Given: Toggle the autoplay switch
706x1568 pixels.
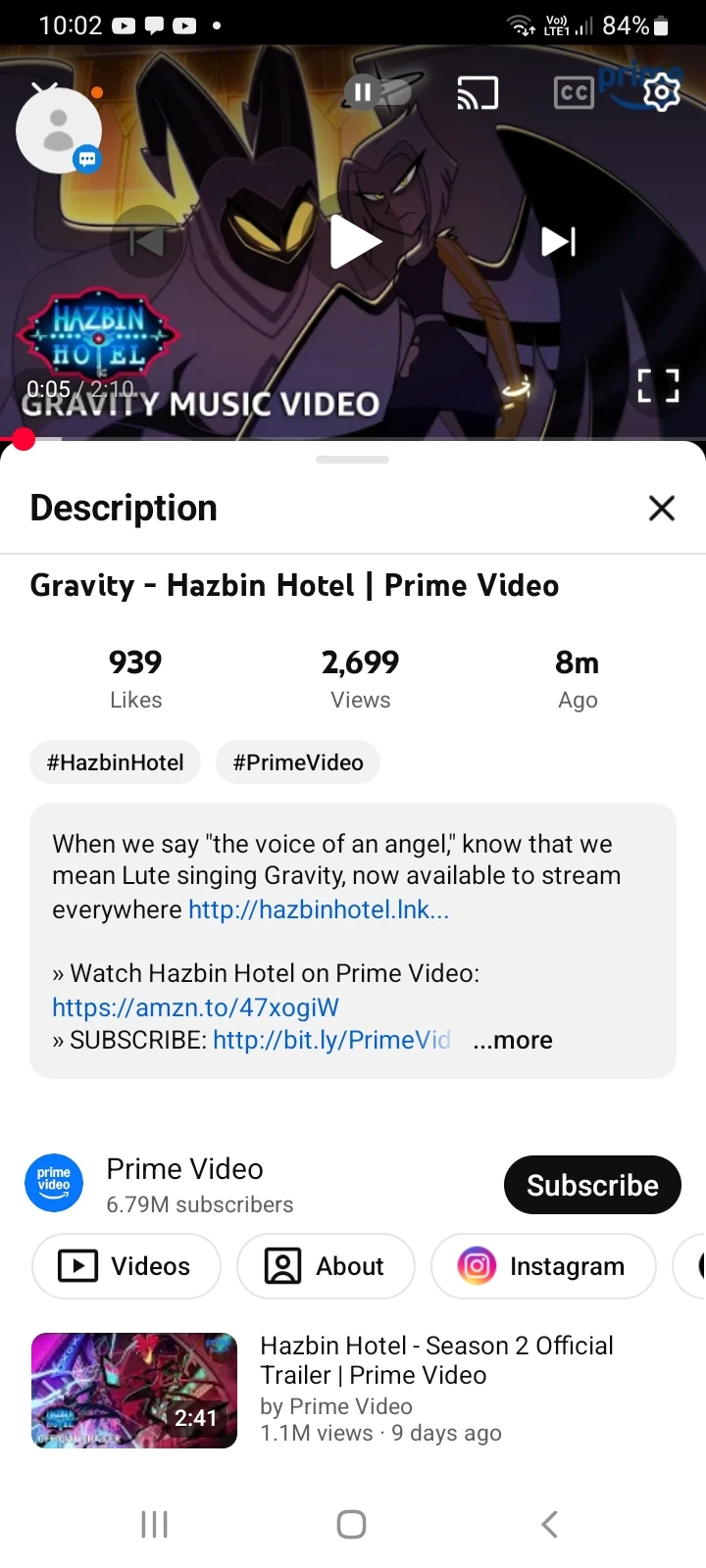Looking at the screenshot, I should click(378, 92).
